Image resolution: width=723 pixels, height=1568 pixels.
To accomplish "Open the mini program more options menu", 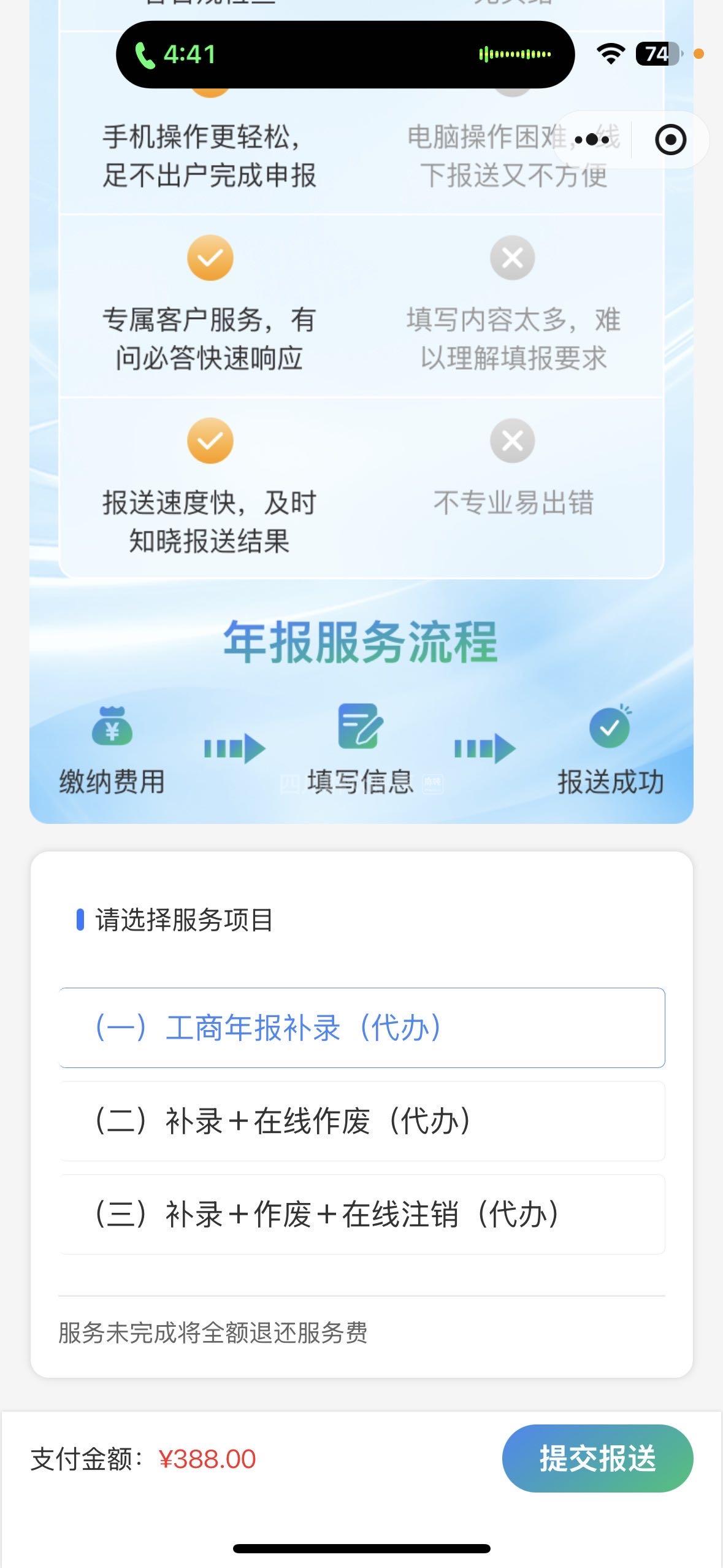I will 592,140.
